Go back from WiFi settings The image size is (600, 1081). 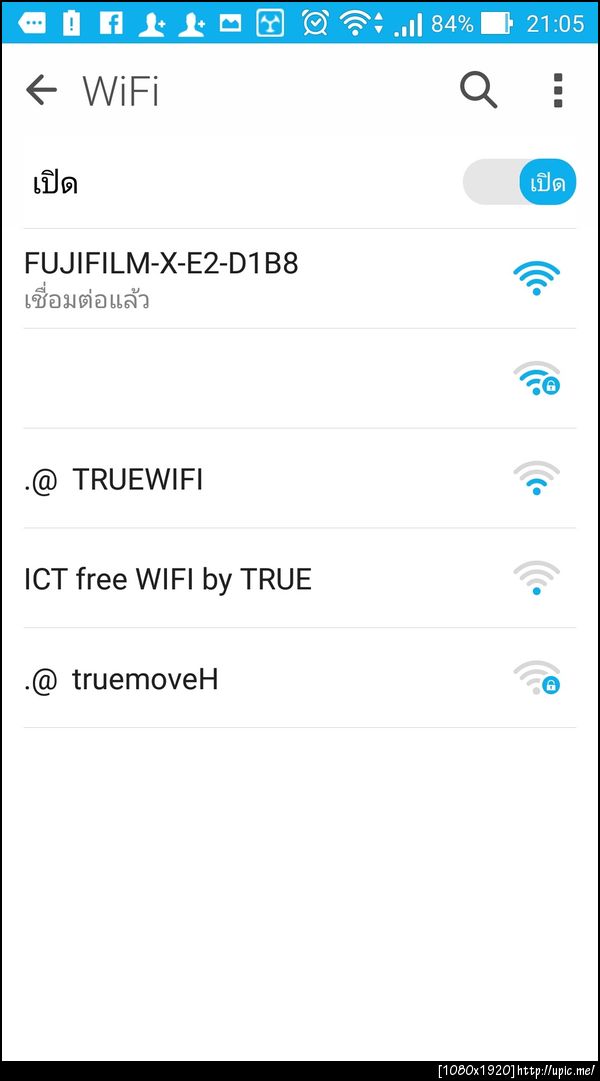coord(41,91)
